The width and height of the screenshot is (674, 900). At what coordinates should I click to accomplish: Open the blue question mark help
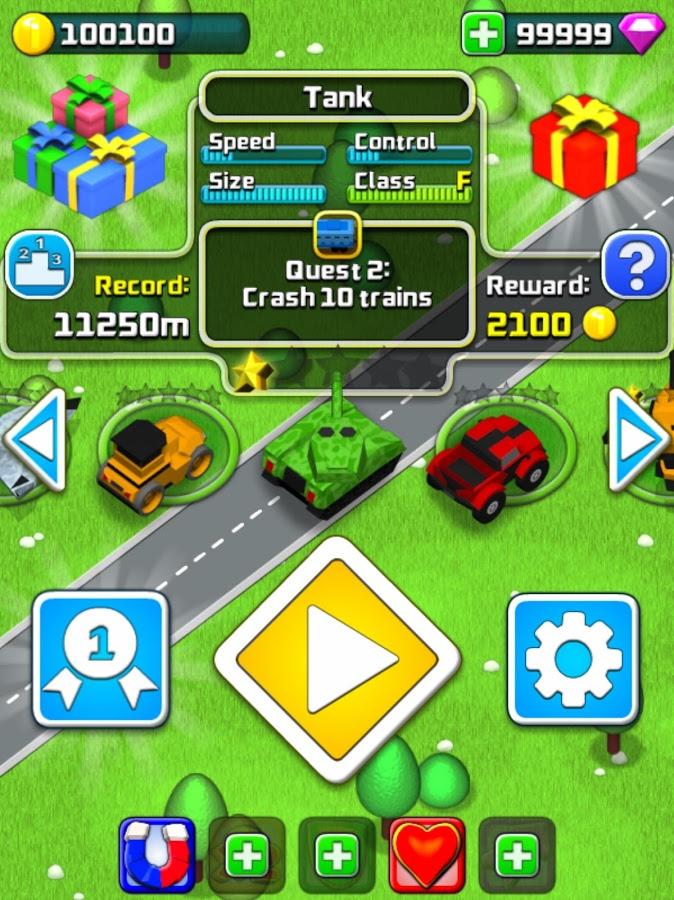coord(635,264)
